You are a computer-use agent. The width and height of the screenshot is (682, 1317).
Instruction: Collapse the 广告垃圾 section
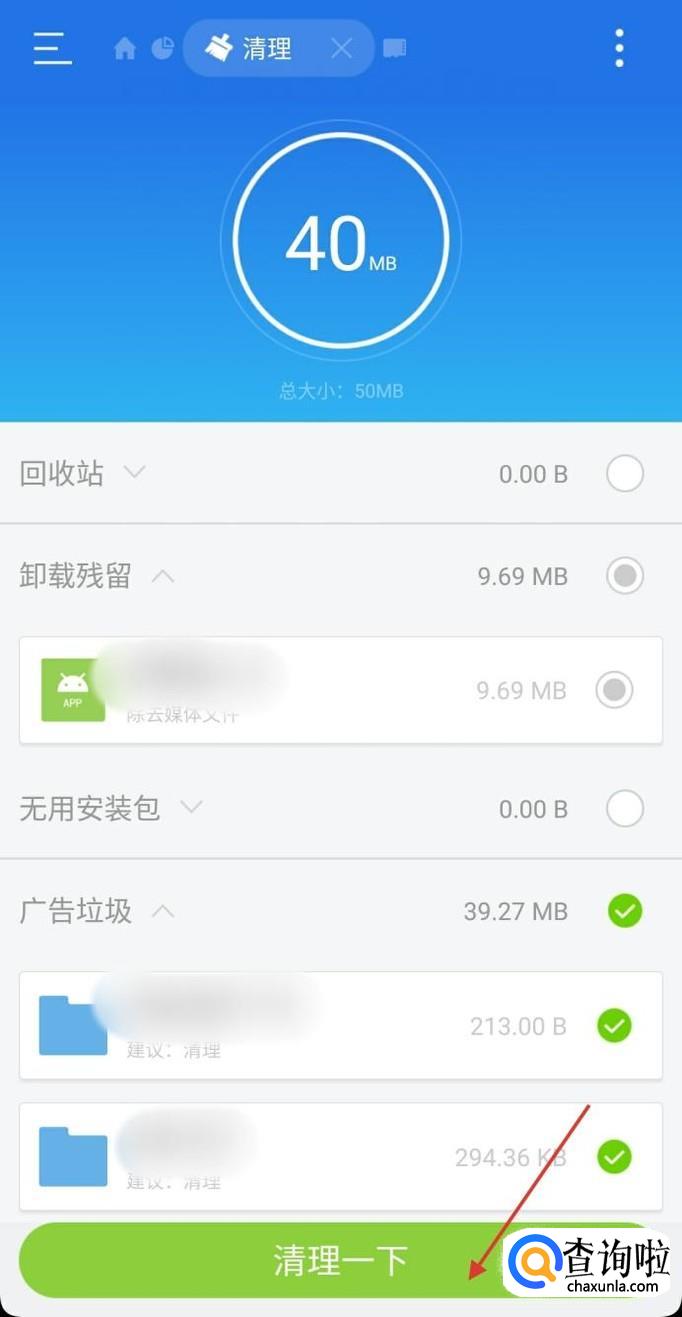(163, 911)
